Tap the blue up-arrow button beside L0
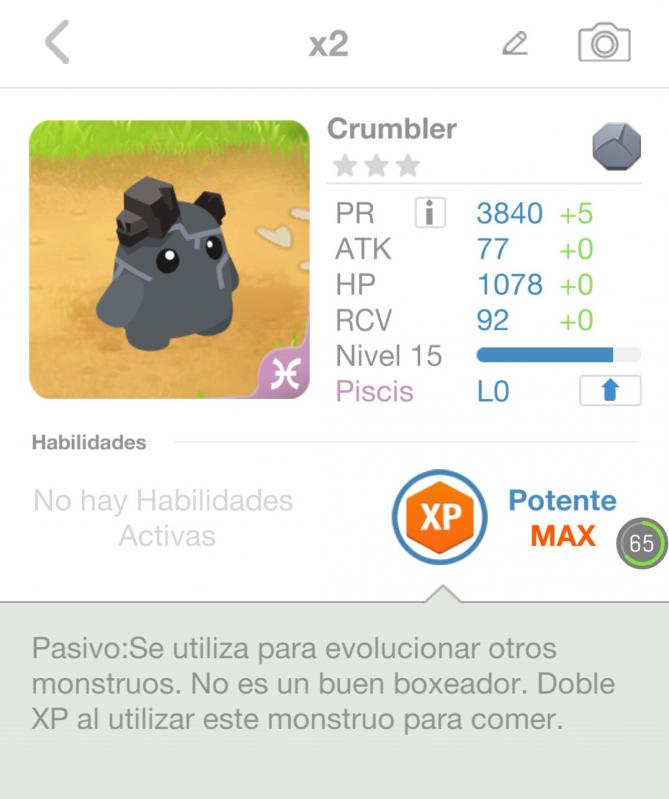This screenshot has width=669, height=799. pos(609,390)
